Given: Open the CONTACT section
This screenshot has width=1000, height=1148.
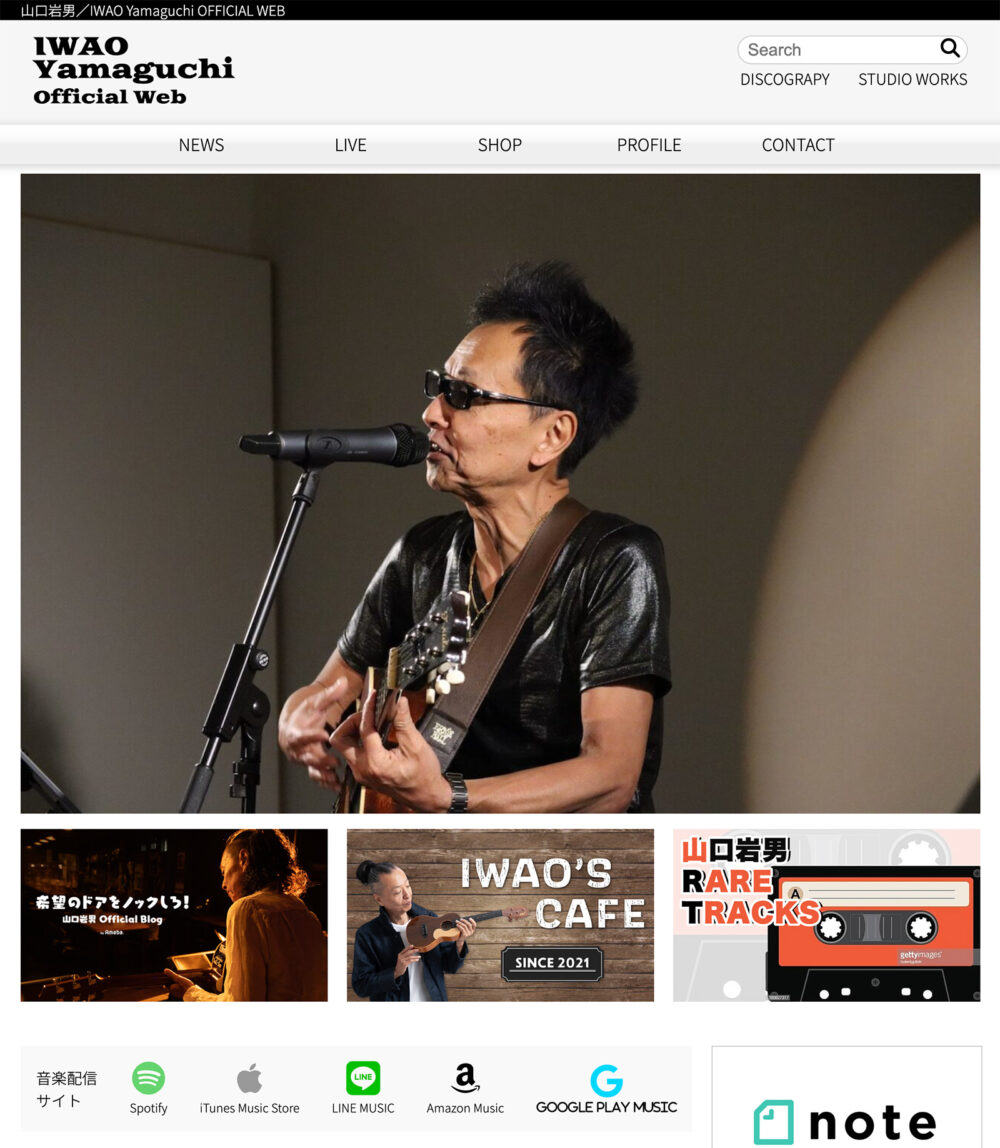Looking at the screenshot, I should click(798, 145).
